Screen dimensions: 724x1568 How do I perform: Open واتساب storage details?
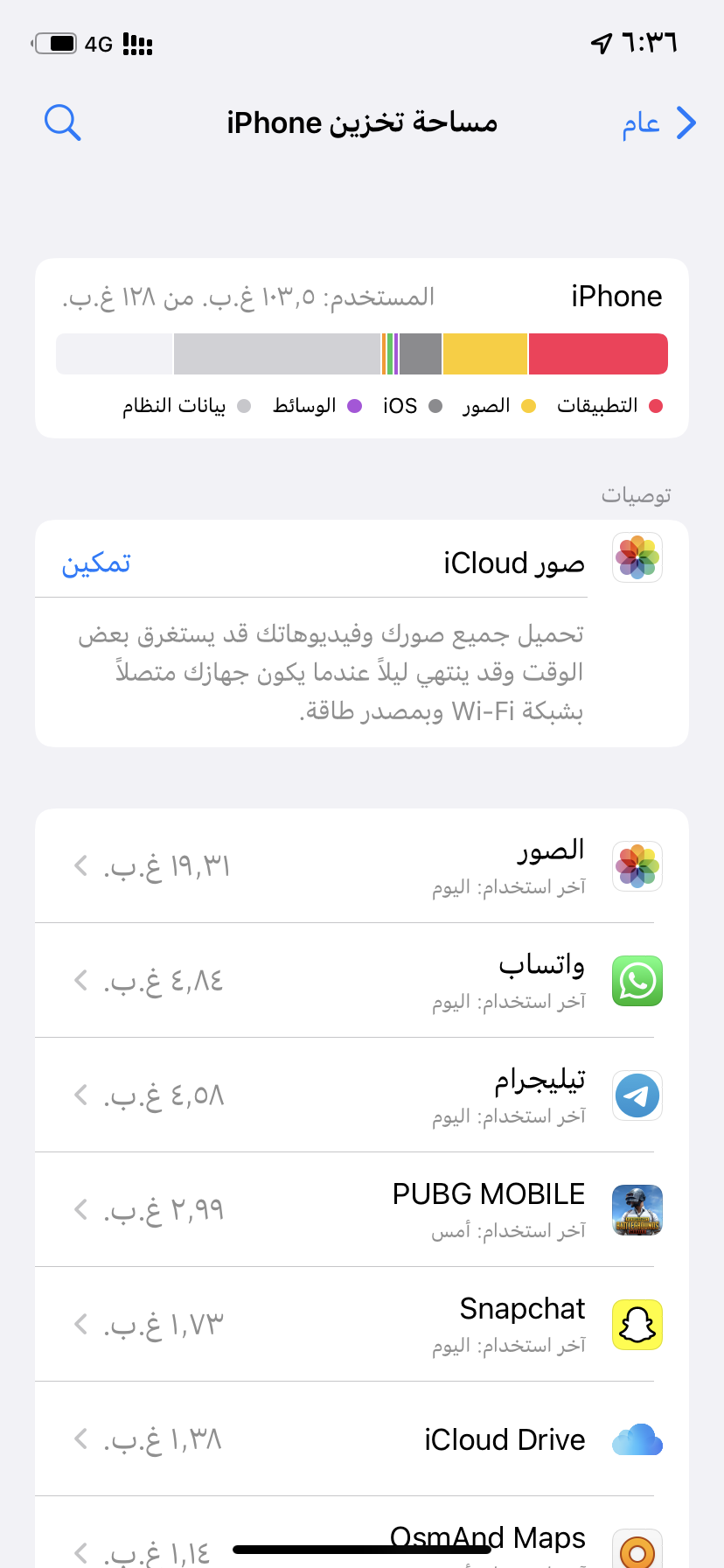362,981
